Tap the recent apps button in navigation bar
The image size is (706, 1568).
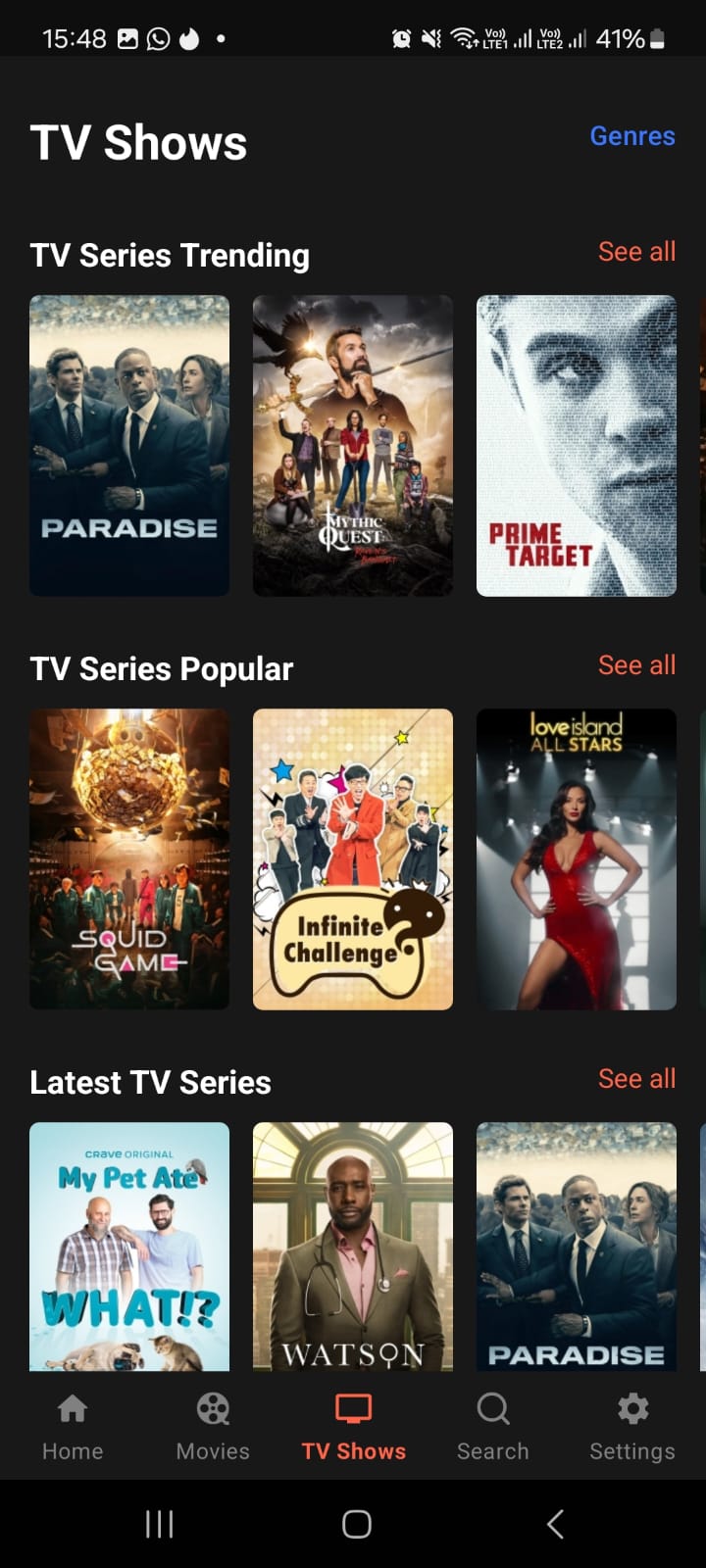159,1524
